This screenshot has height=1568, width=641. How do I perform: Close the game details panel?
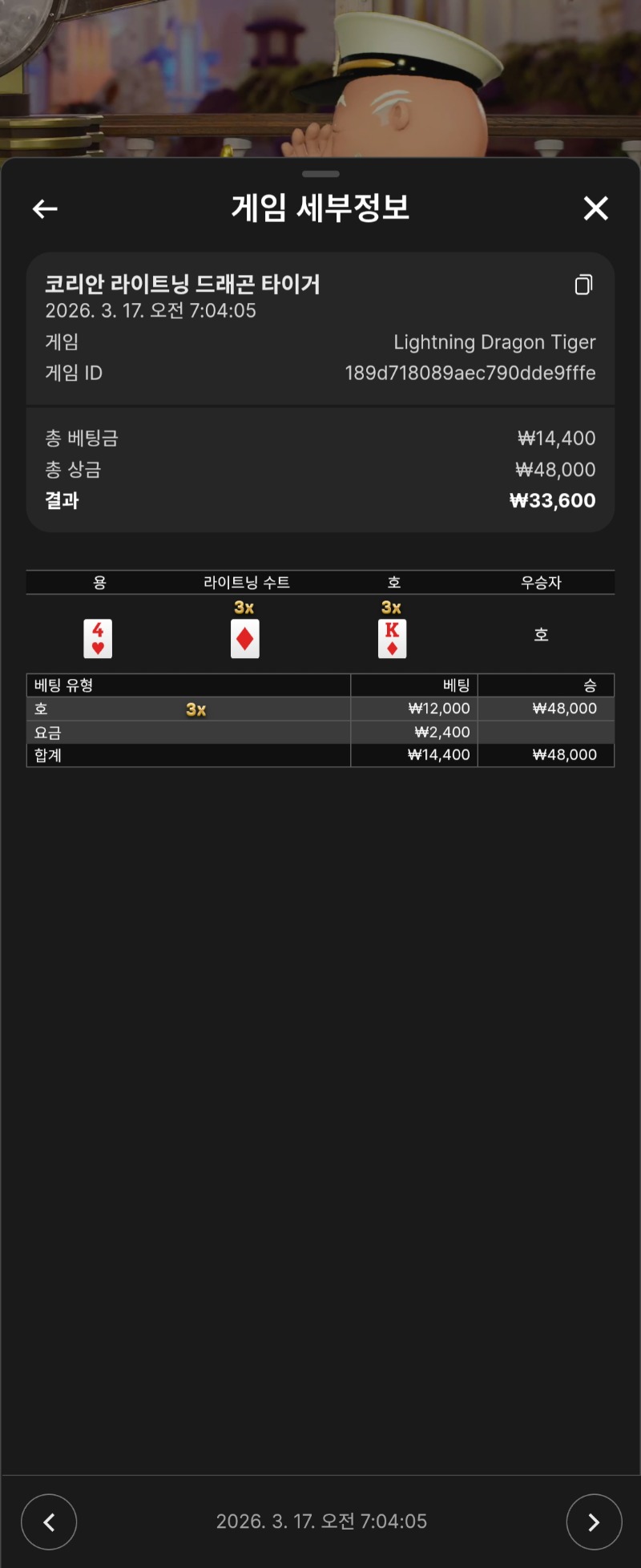tap(595, 208)
